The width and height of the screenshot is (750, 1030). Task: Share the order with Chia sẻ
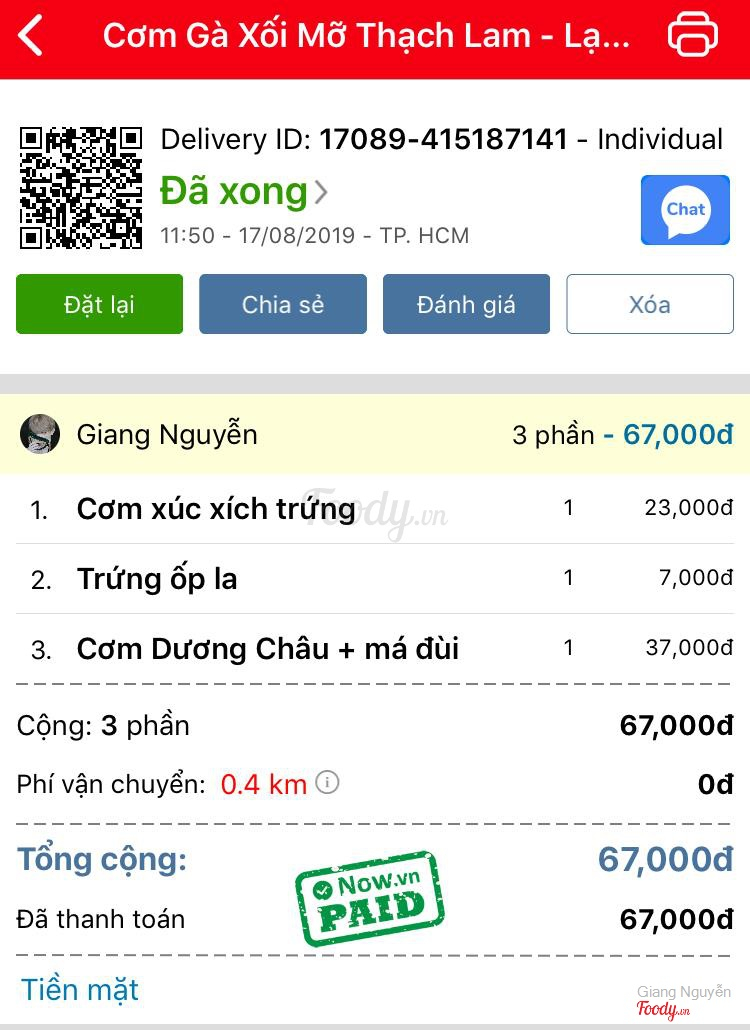(x=283, y=304)
